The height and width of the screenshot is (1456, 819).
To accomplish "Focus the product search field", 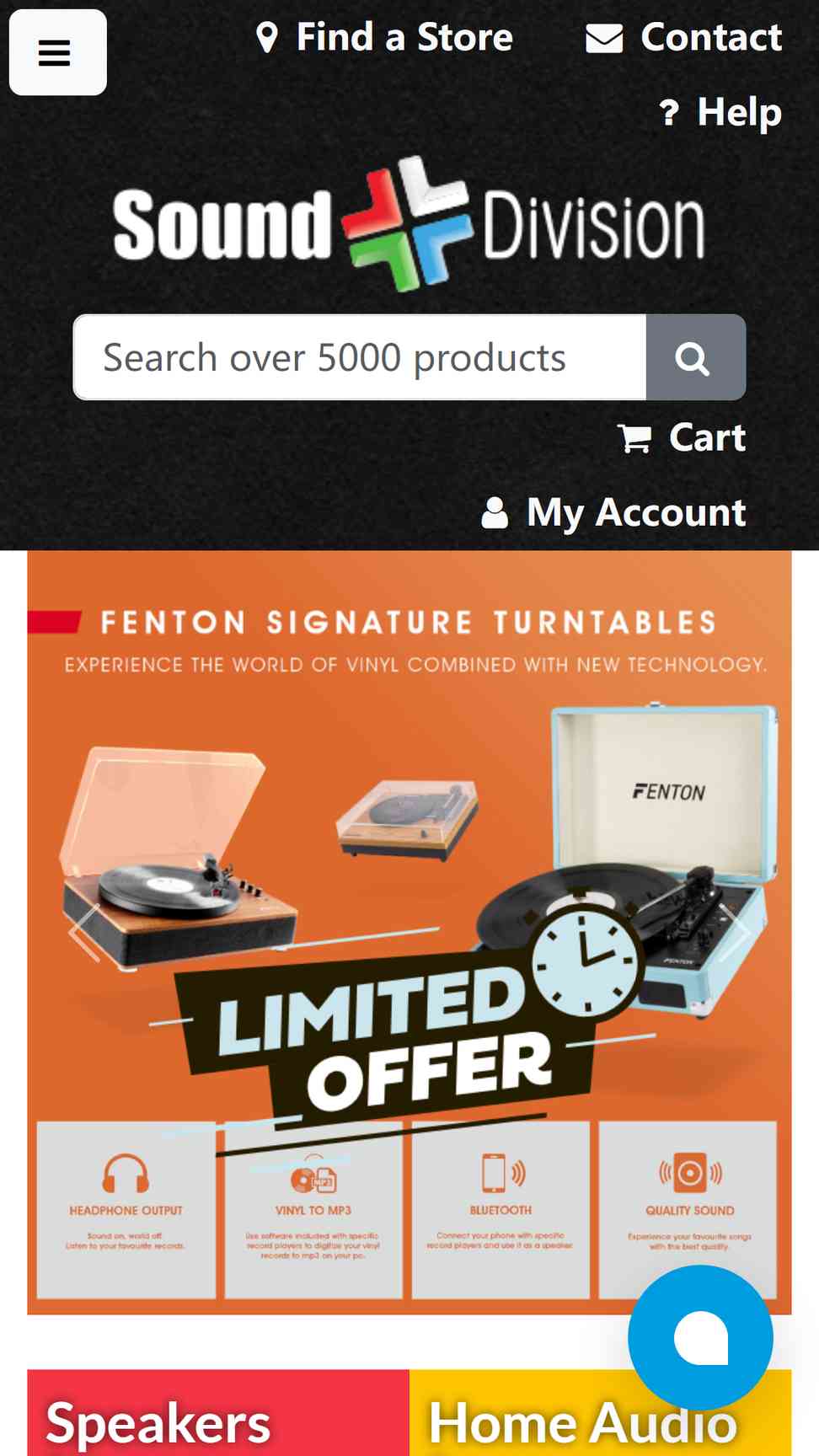I will 360,358.
